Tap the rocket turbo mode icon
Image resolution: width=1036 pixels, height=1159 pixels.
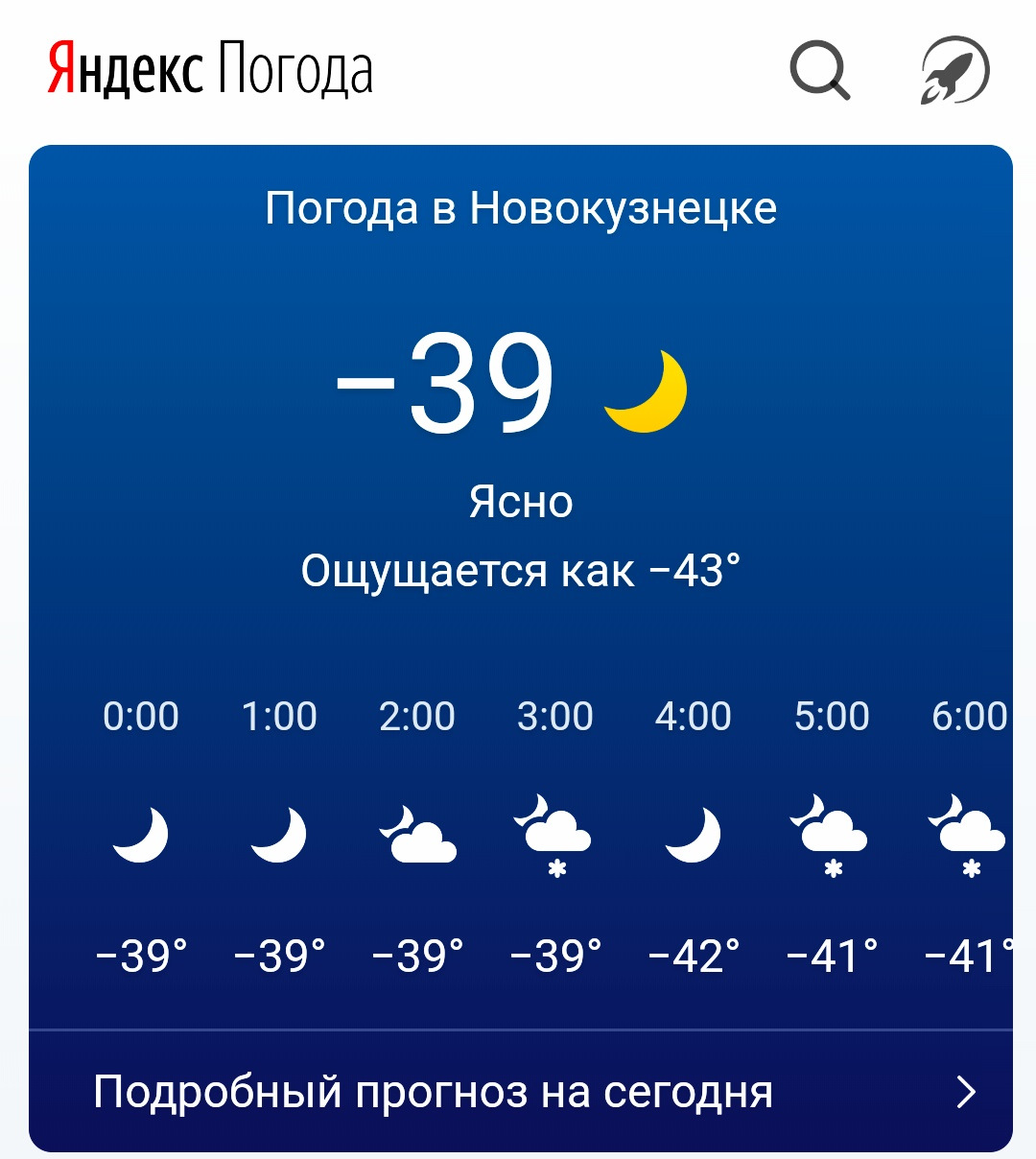pos(954,71)
